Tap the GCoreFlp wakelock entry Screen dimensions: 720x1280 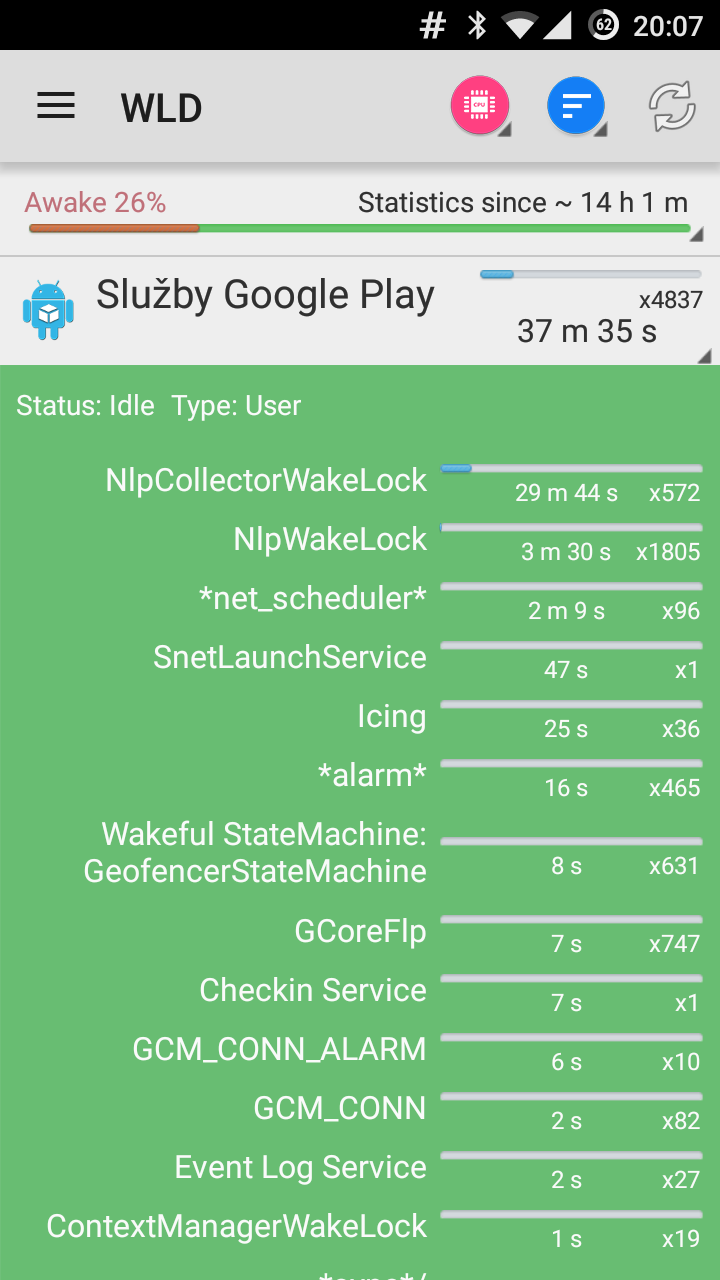tap(360, 933)
